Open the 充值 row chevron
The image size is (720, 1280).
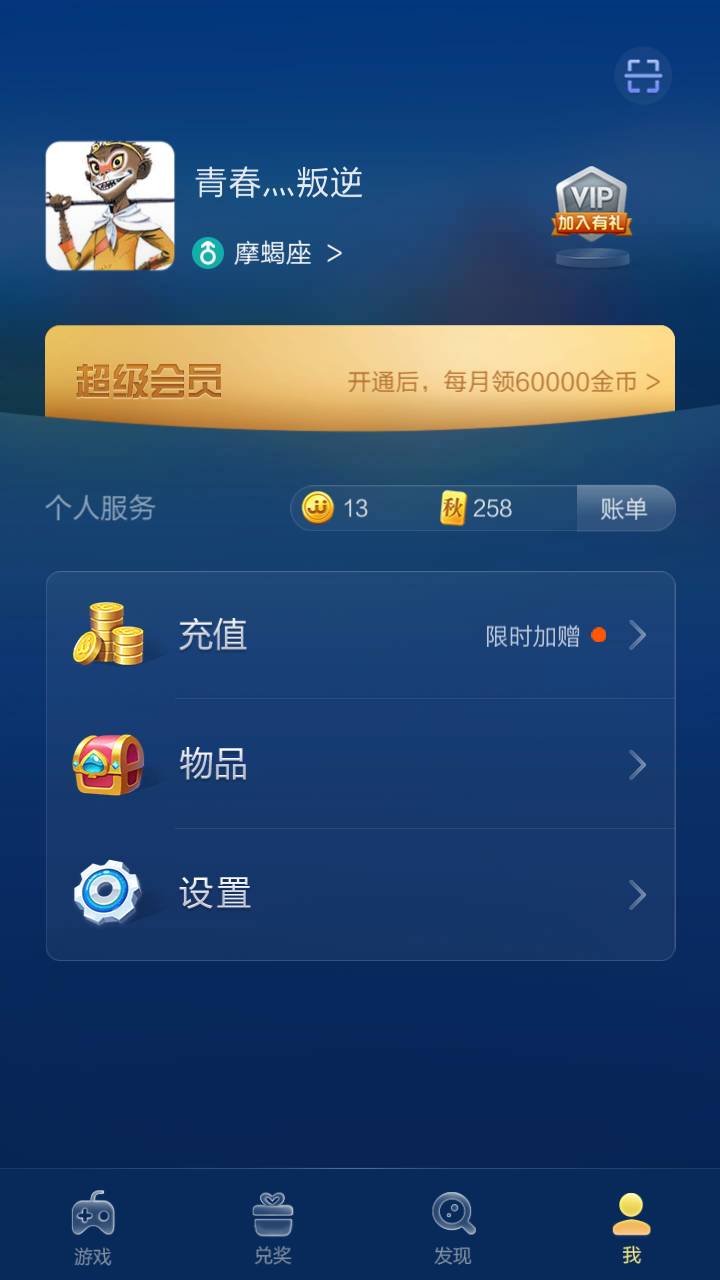click(x=639, y=635)
